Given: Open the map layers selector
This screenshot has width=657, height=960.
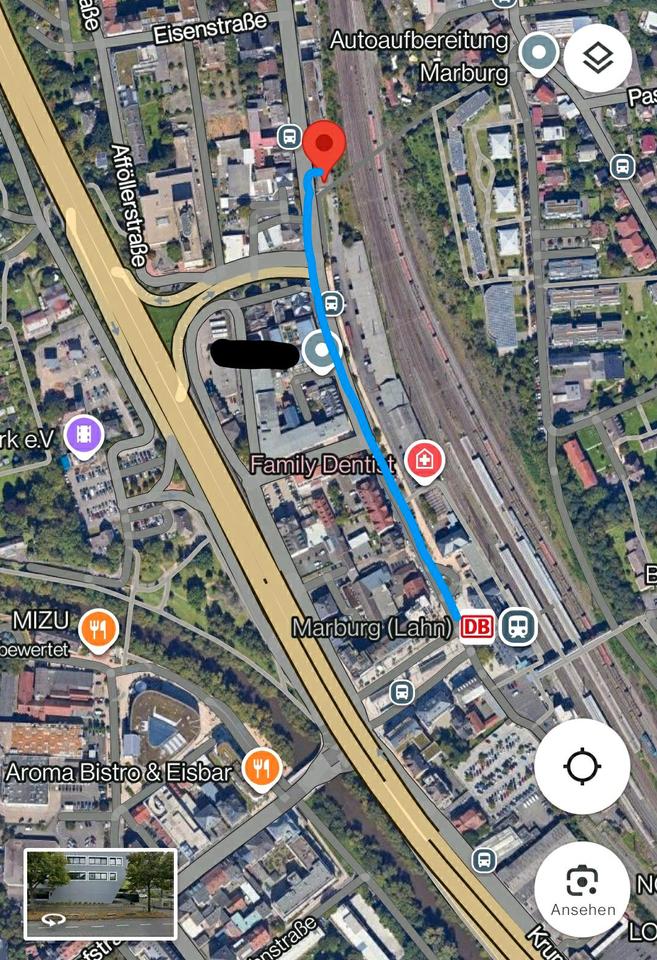Looking at the screenshot, I should [597, 59].
